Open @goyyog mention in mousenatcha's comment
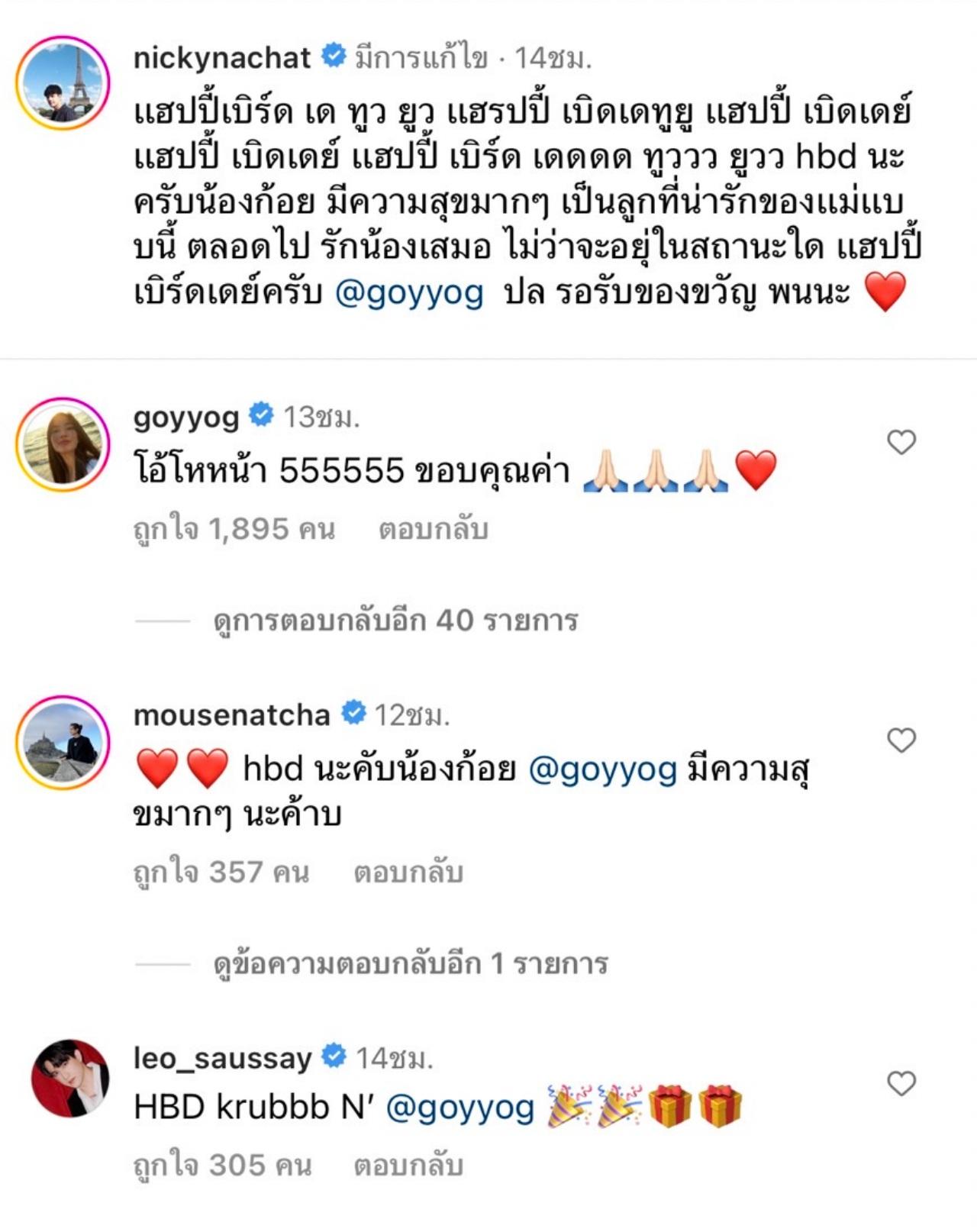This screenshot has height=1232, width=977. click(x=602, y=769)
